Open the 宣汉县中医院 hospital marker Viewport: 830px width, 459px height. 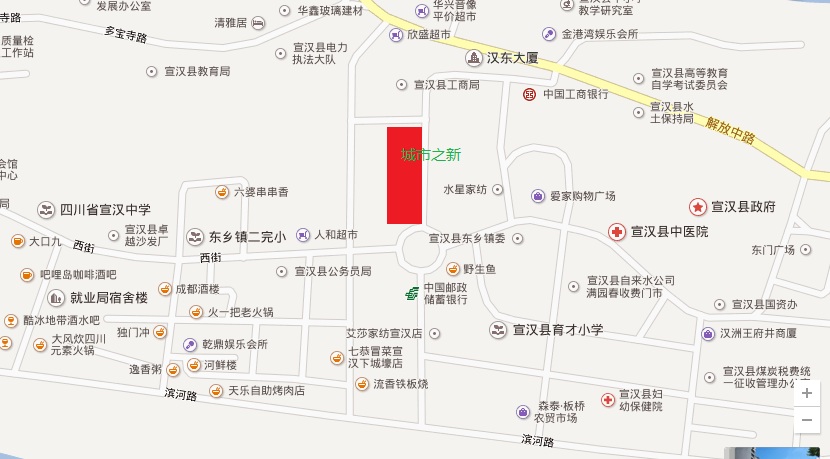pos(616,232)
